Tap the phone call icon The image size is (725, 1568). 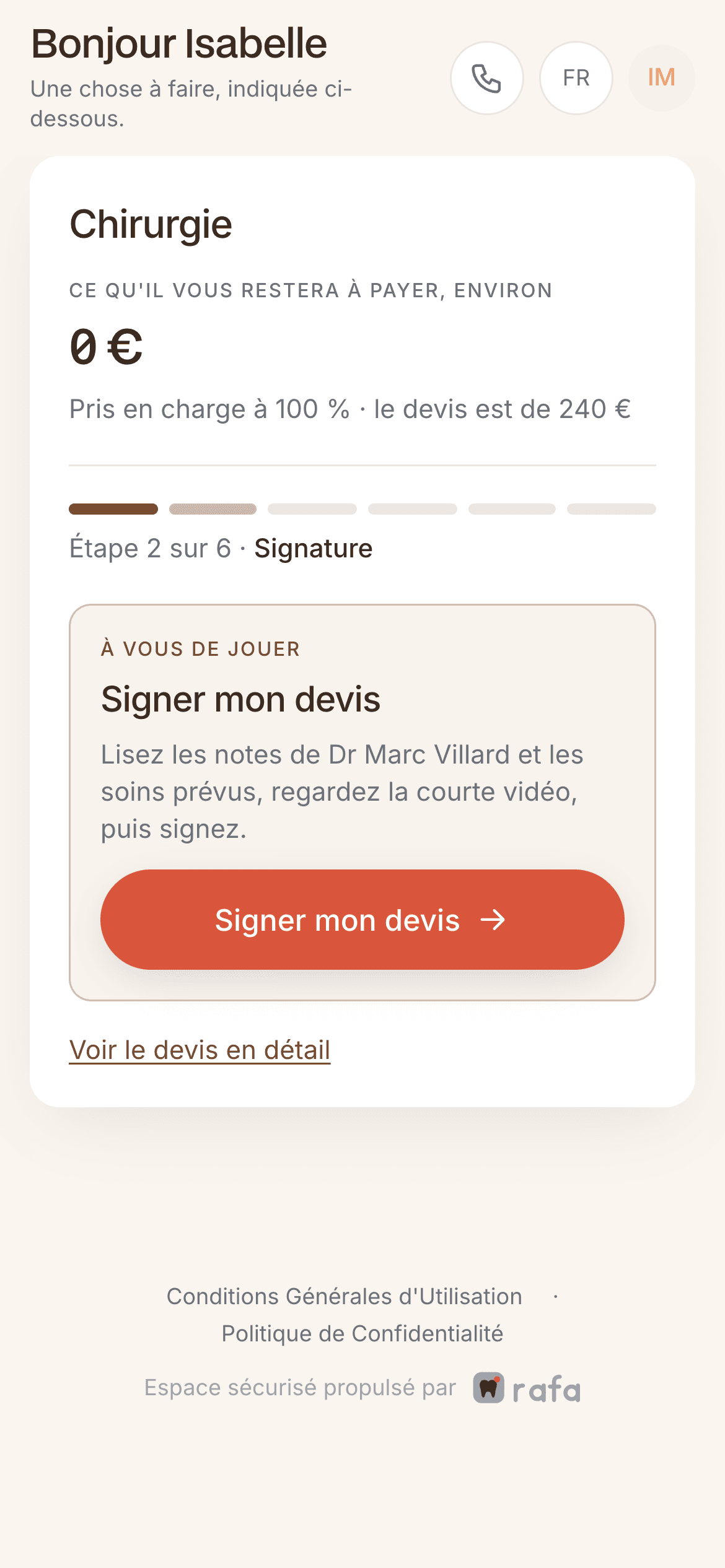pos(486,78)
